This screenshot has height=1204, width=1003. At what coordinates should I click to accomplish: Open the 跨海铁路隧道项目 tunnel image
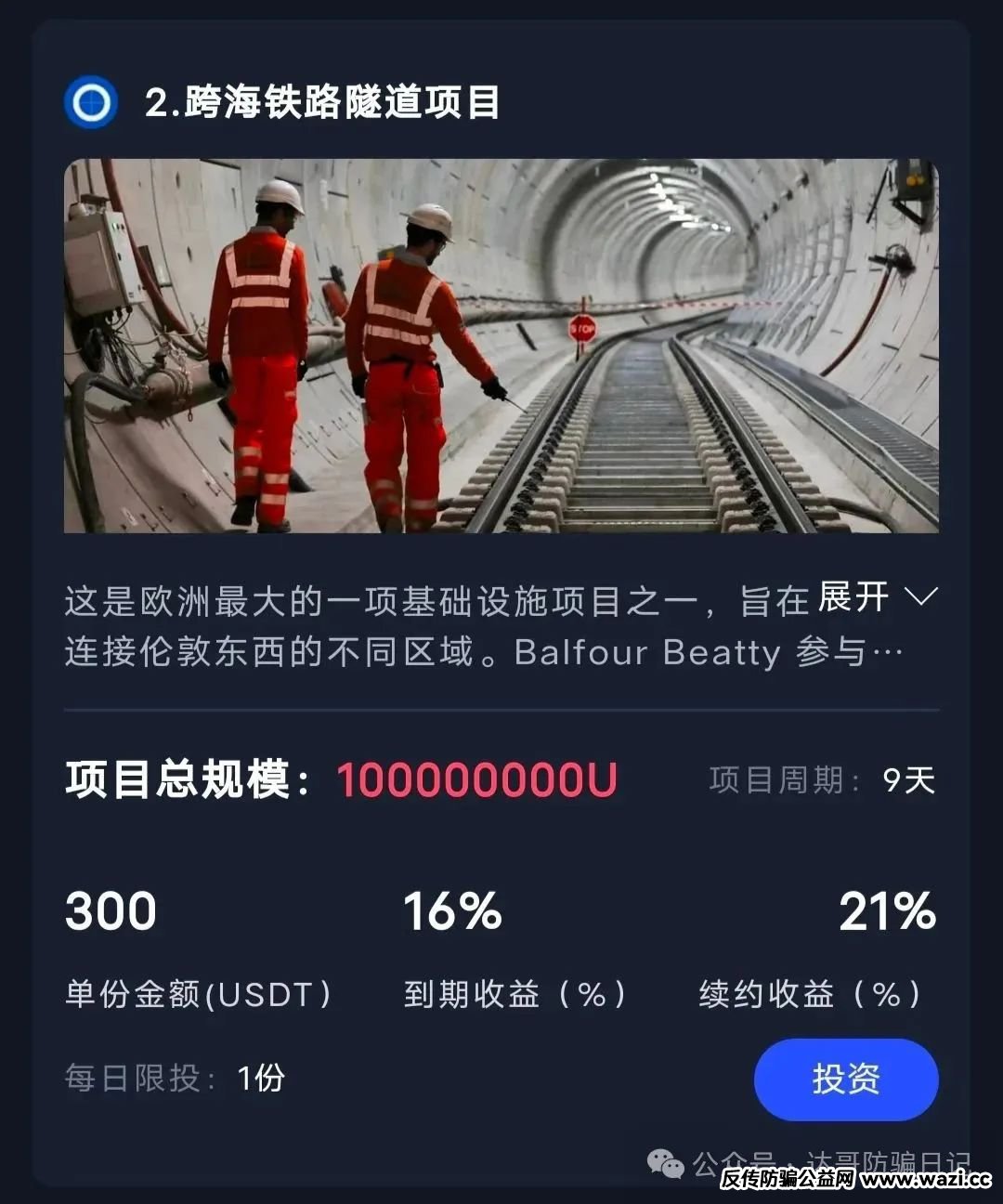pos(501,346)
